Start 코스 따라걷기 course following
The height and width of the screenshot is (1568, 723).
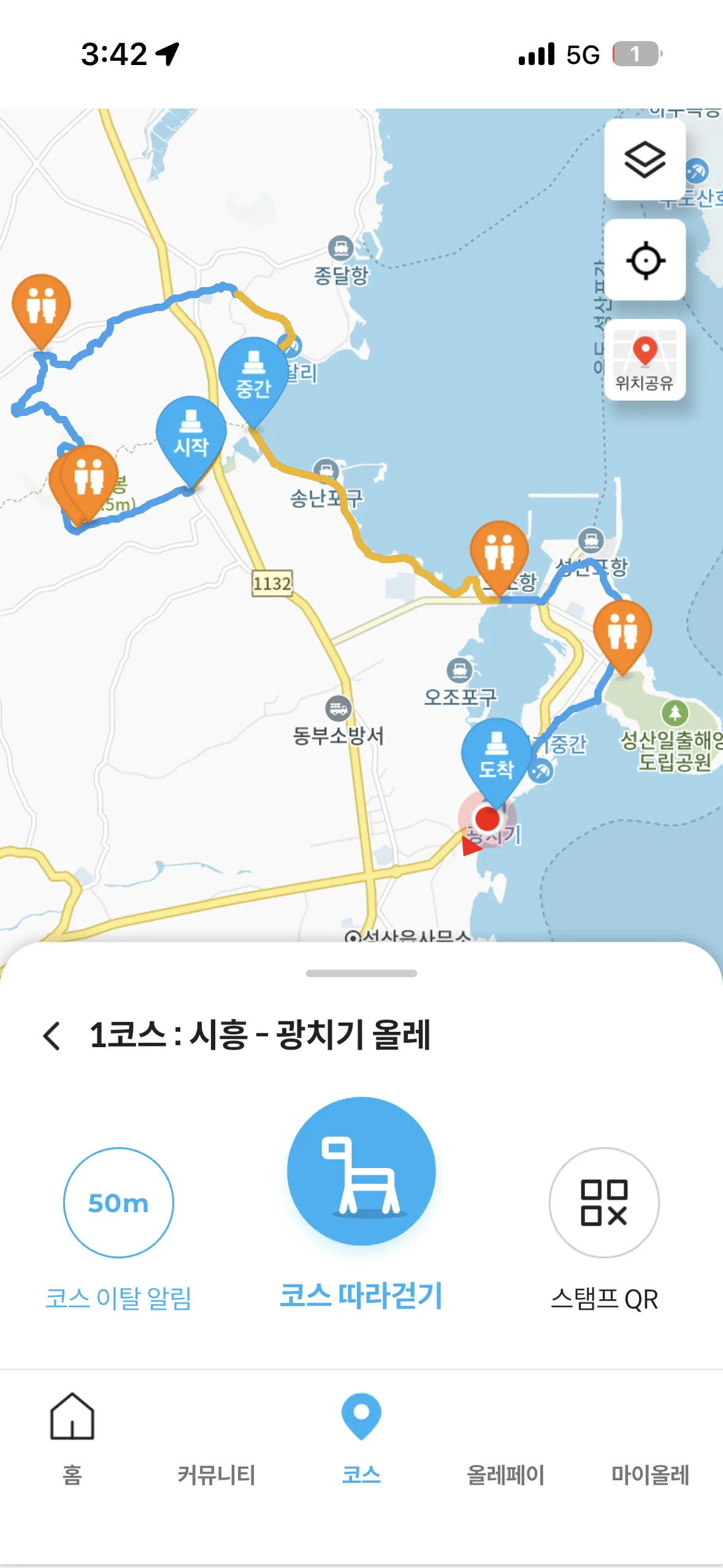(x=361, y=1170)
